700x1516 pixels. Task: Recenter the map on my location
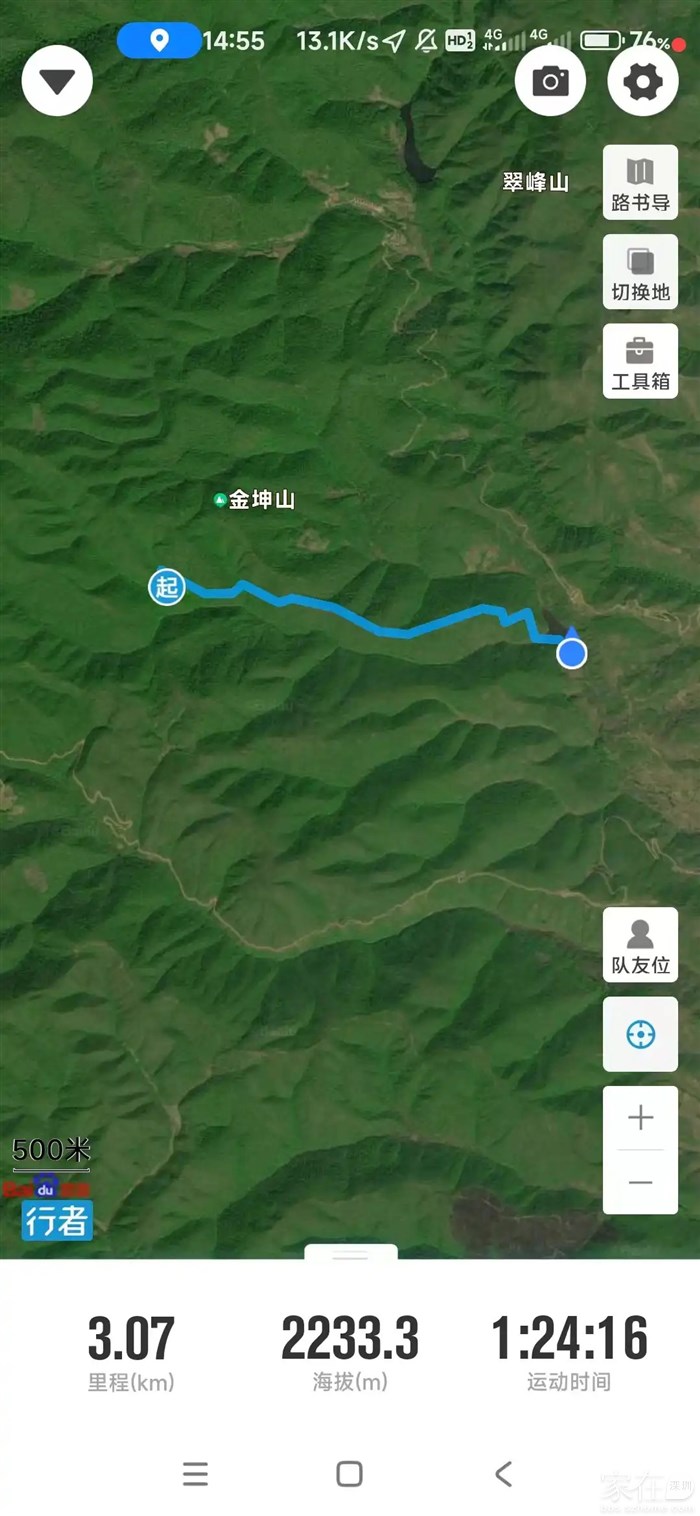coord(640,1034)
